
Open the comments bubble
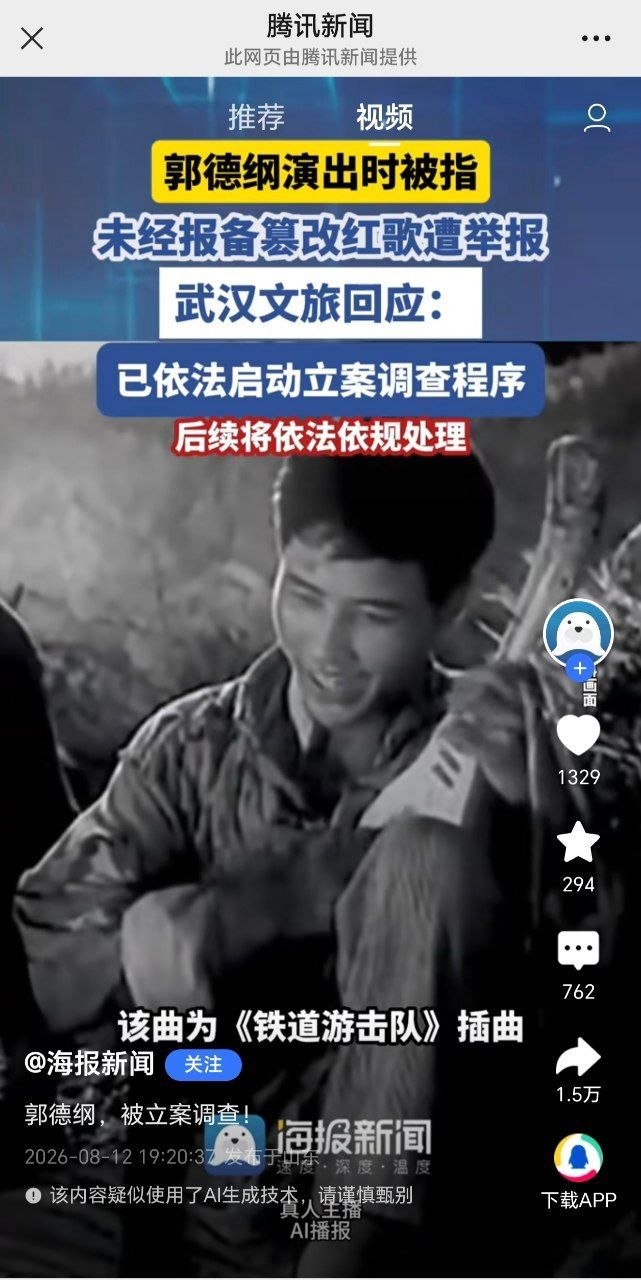(x=578, y=950)
